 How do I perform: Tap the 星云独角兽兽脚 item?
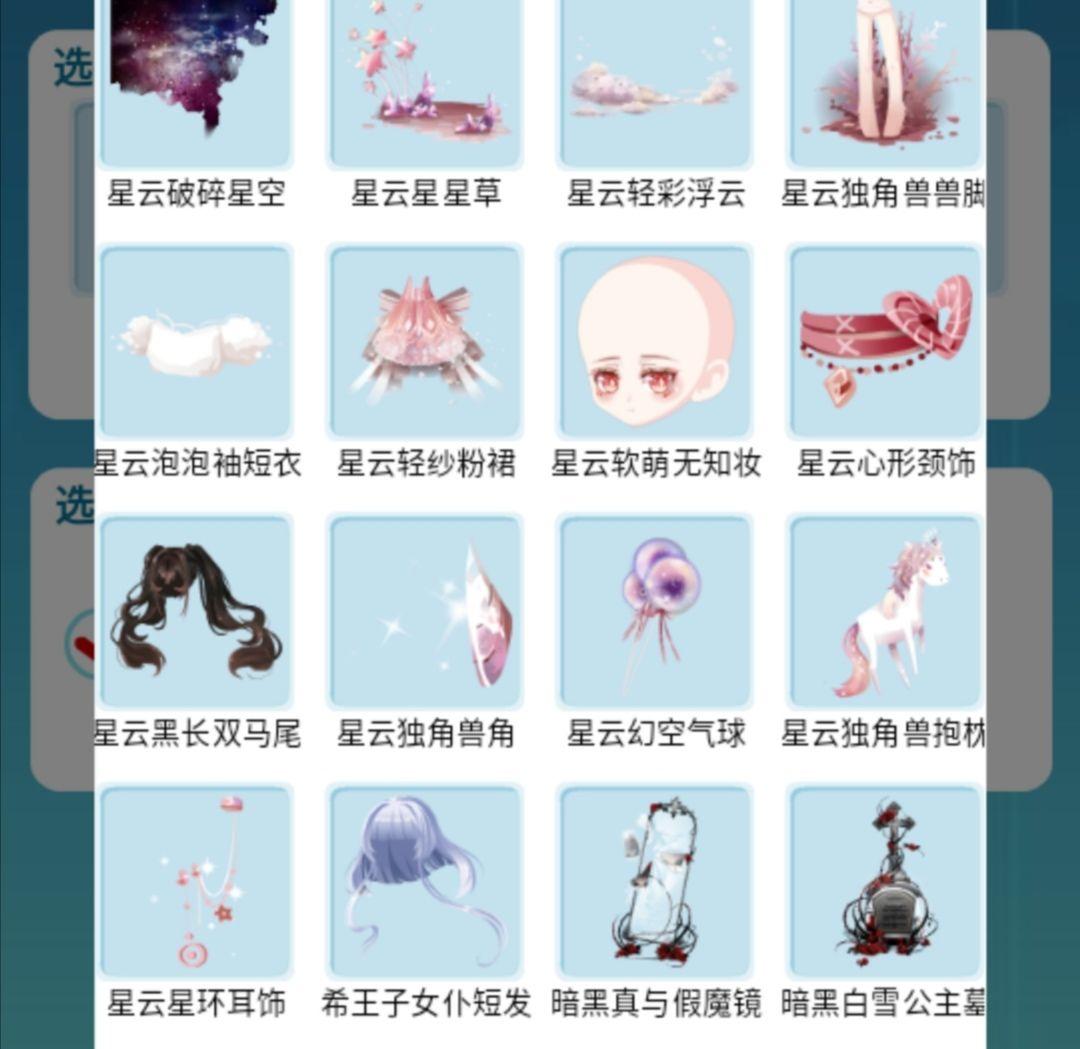(884, 80)
